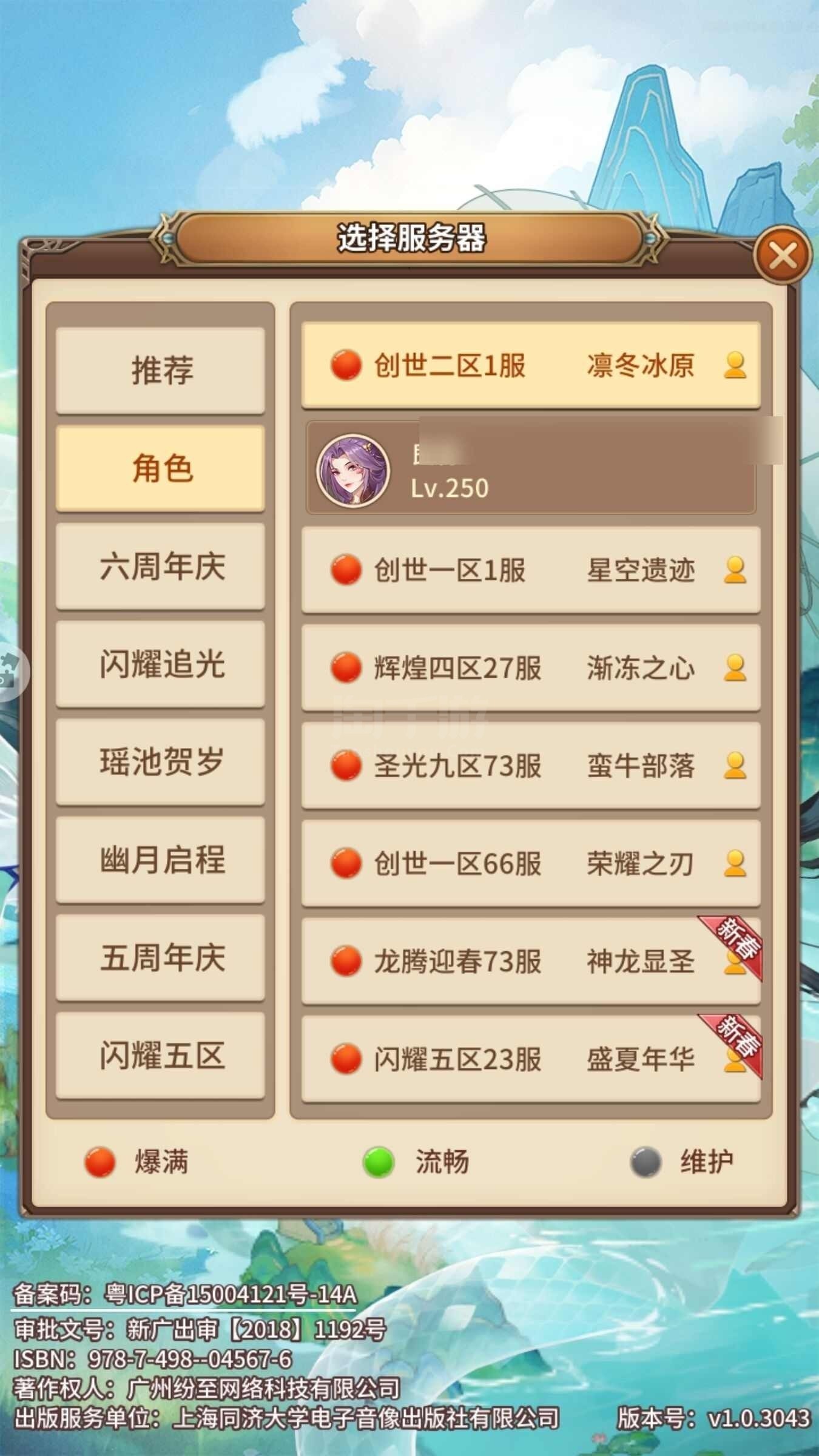Select server 创世二区1服 凛冬冰原
This screenshot has height=1456, width=819.
pos(531,365)
